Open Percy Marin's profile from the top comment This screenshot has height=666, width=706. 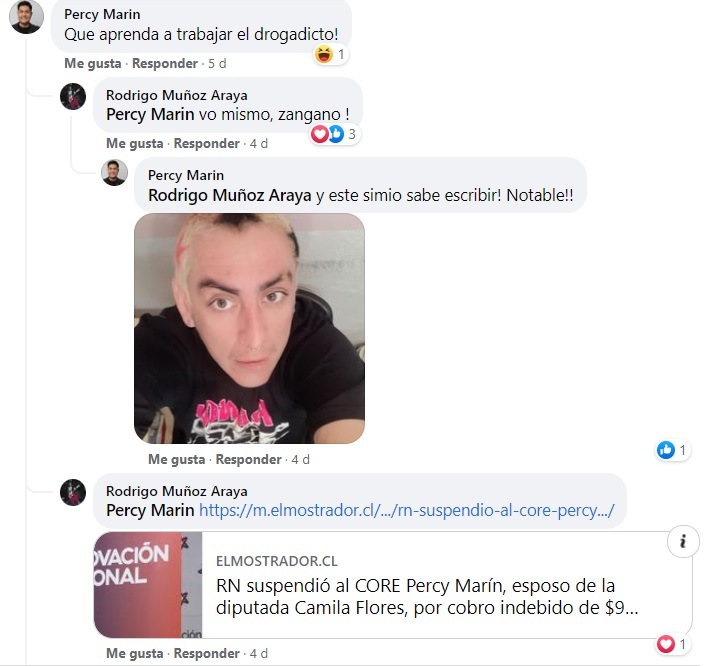(x=101, y=15)
